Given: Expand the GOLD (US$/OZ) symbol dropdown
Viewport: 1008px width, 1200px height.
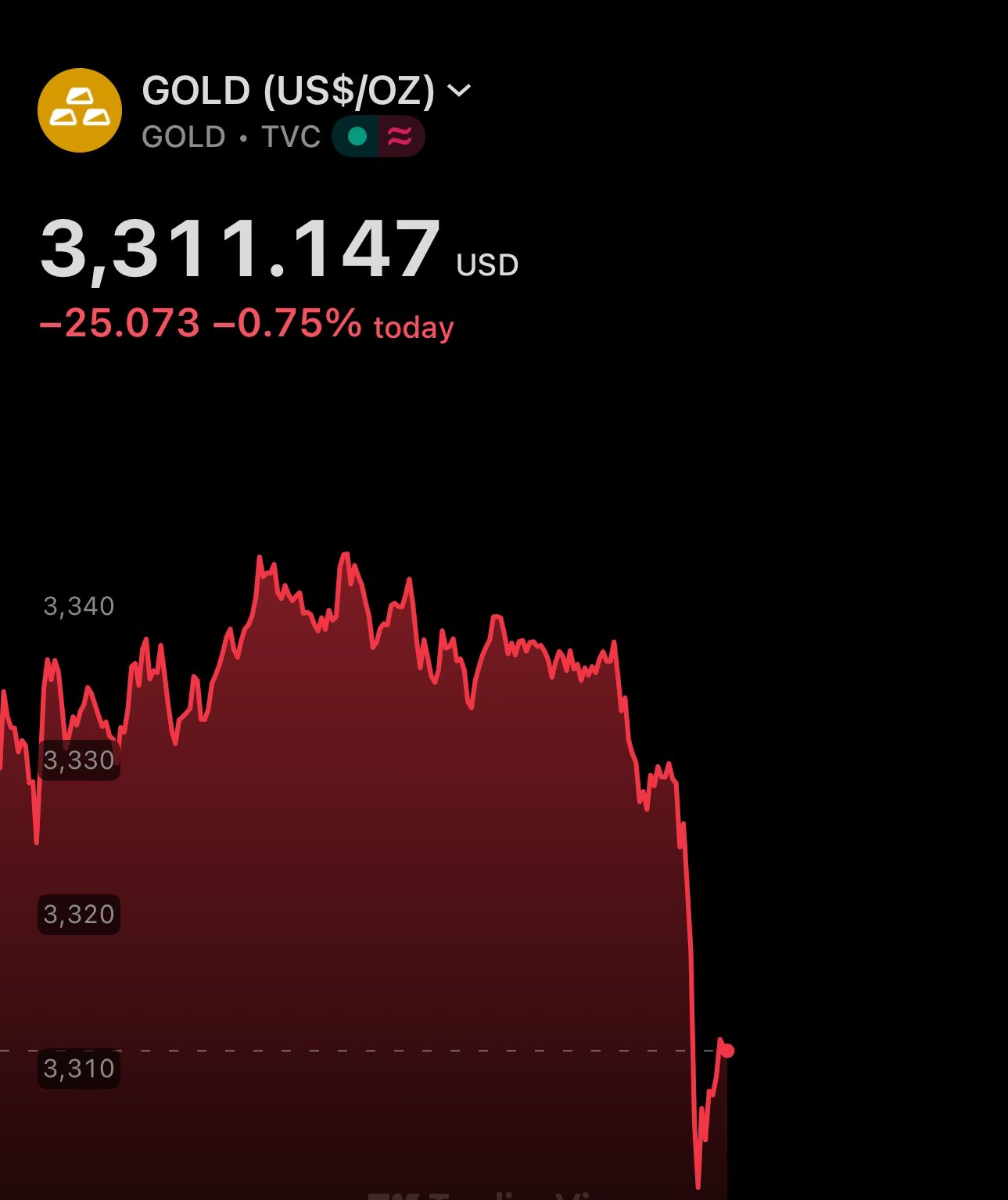Looking at the screenshot, I should (459, 92).
